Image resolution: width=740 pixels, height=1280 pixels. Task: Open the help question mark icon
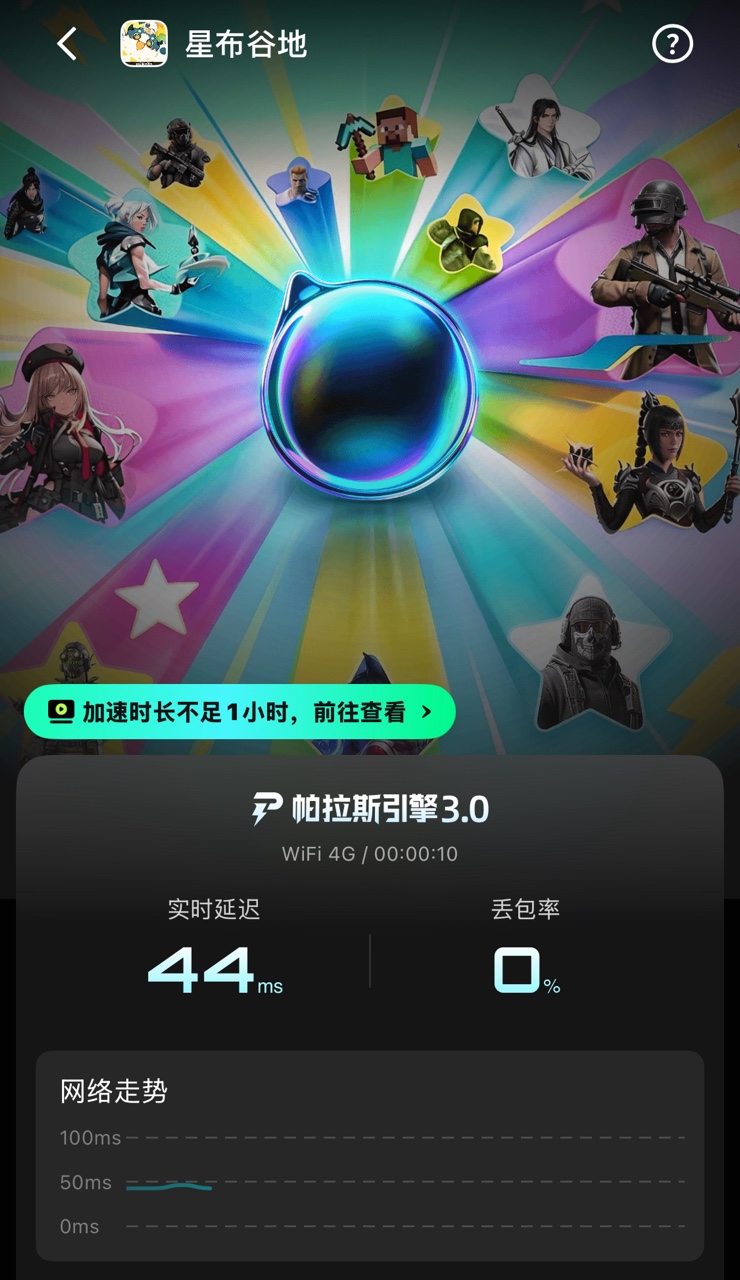tap(672, 44)
